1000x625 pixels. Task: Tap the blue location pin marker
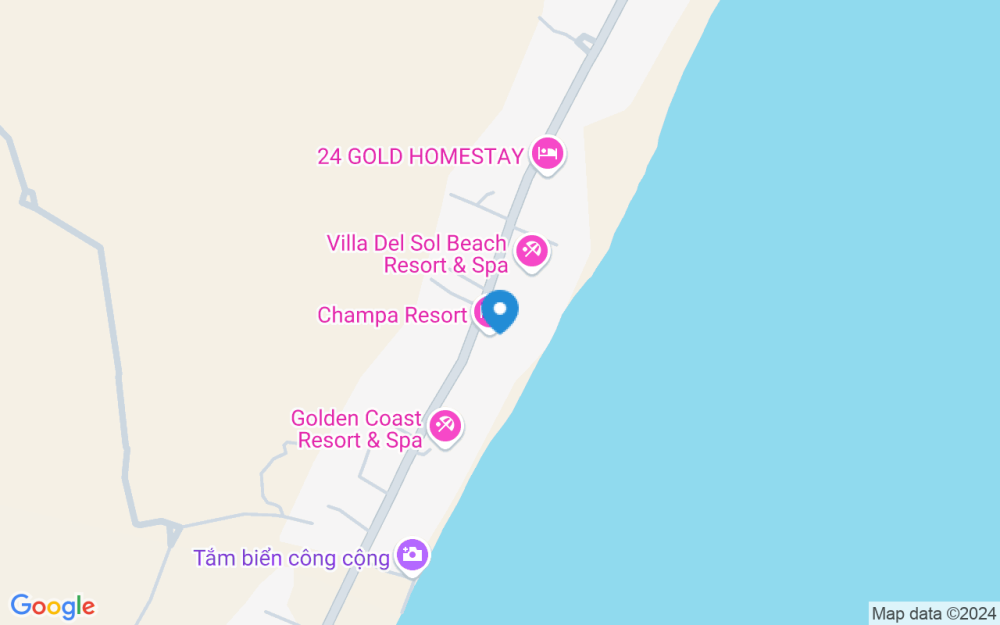(x=500, y=311)
